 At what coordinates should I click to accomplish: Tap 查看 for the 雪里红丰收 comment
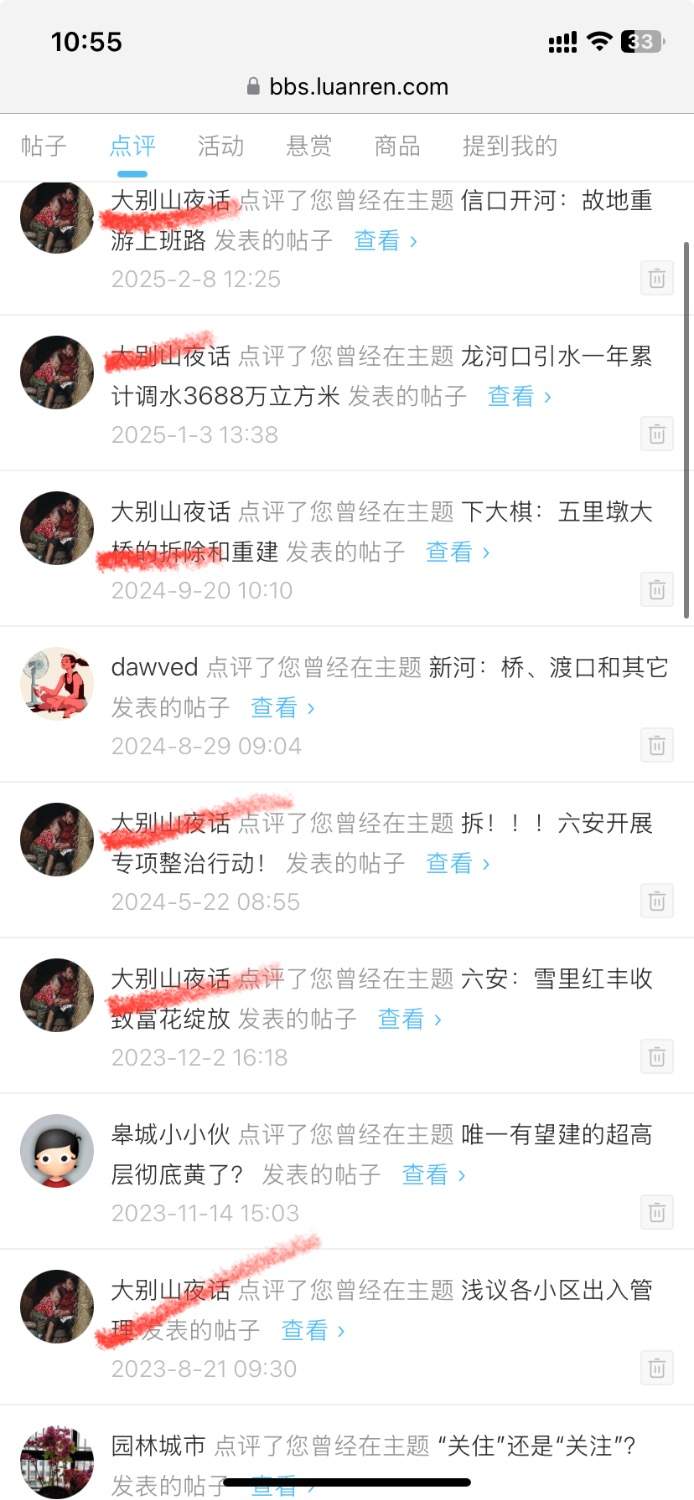coord(409,1019)
